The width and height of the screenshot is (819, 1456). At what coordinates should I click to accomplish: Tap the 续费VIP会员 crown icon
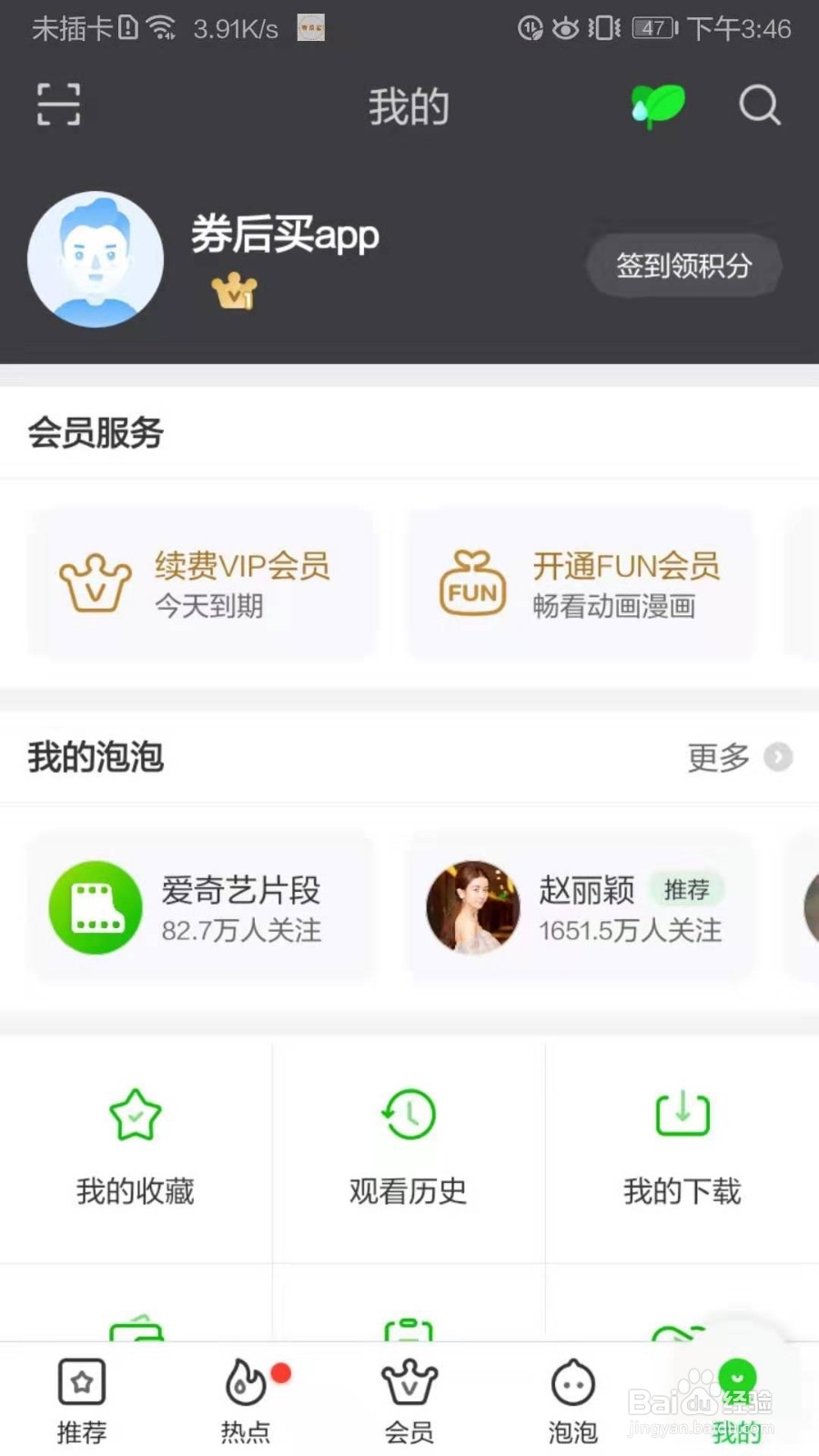tap(95, 582)
